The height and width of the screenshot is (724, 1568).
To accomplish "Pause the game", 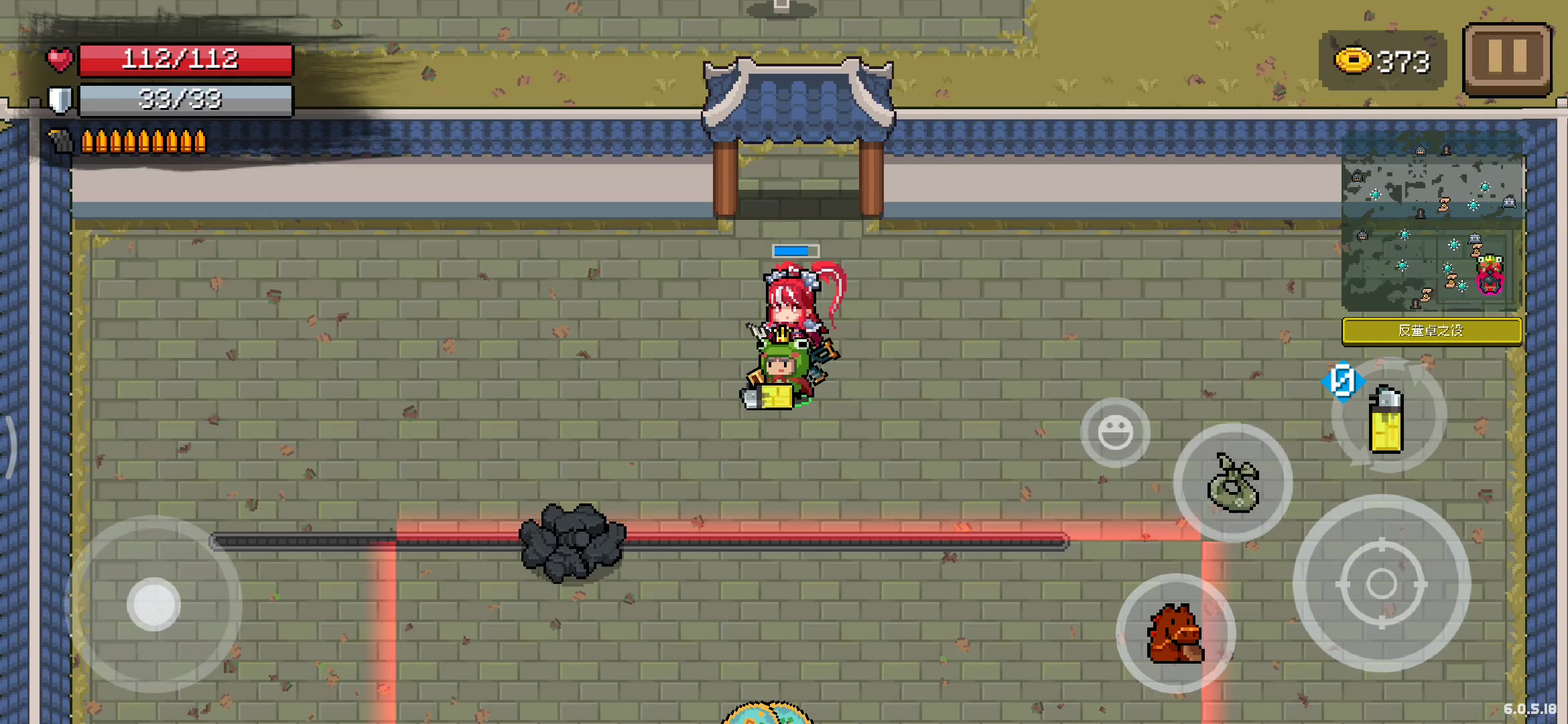I will pyautogui.click(x=1508, y=58).
